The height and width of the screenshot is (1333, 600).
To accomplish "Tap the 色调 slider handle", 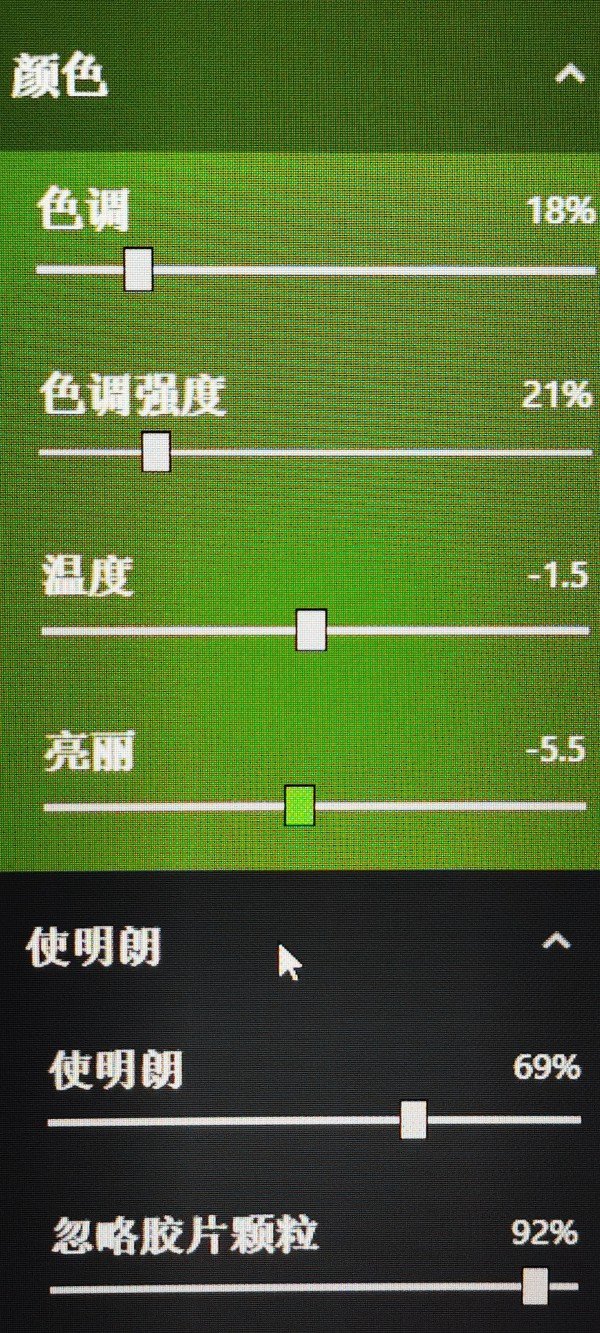I will coord(139,270).
